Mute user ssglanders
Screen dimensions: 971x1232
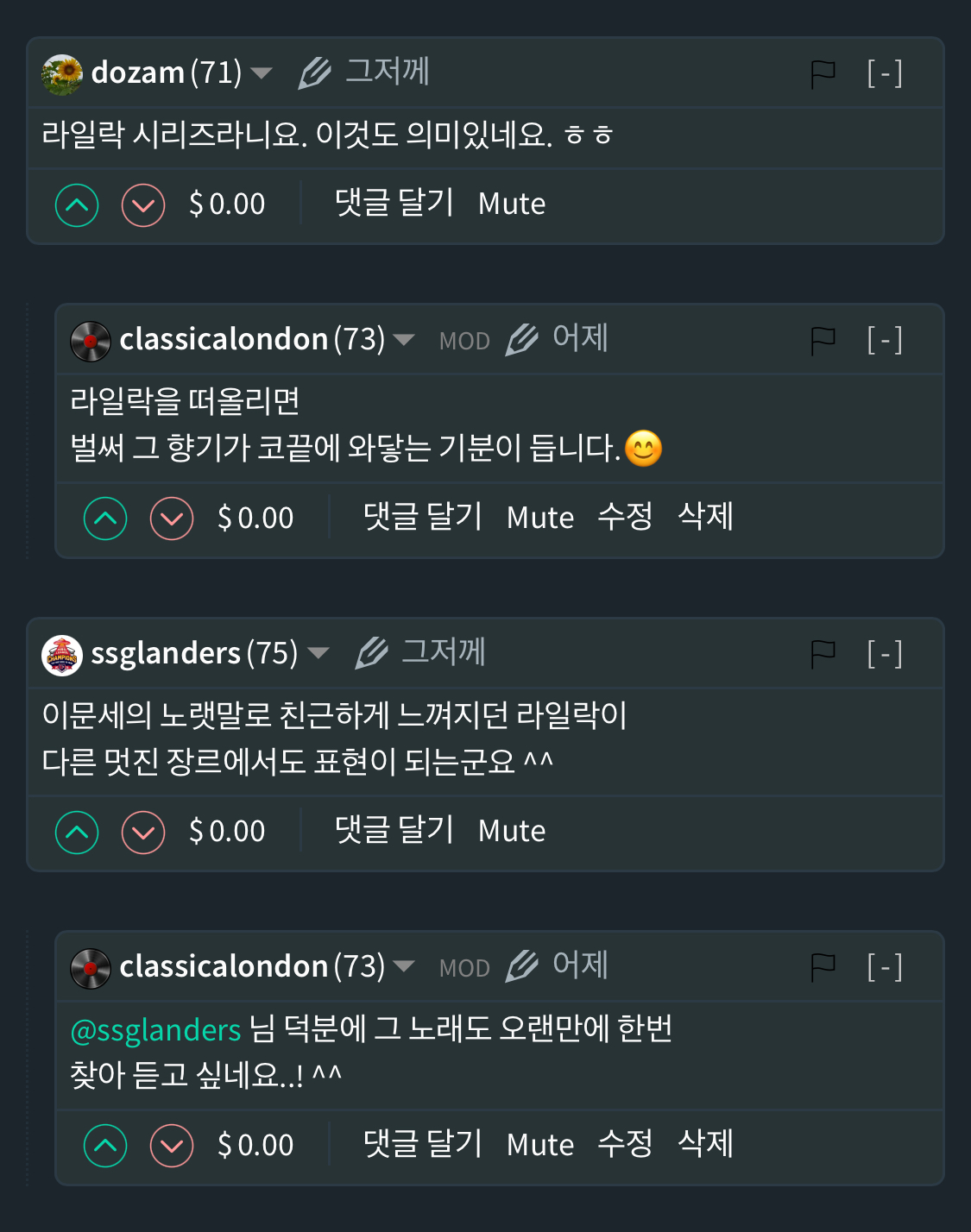coord(512,832)
